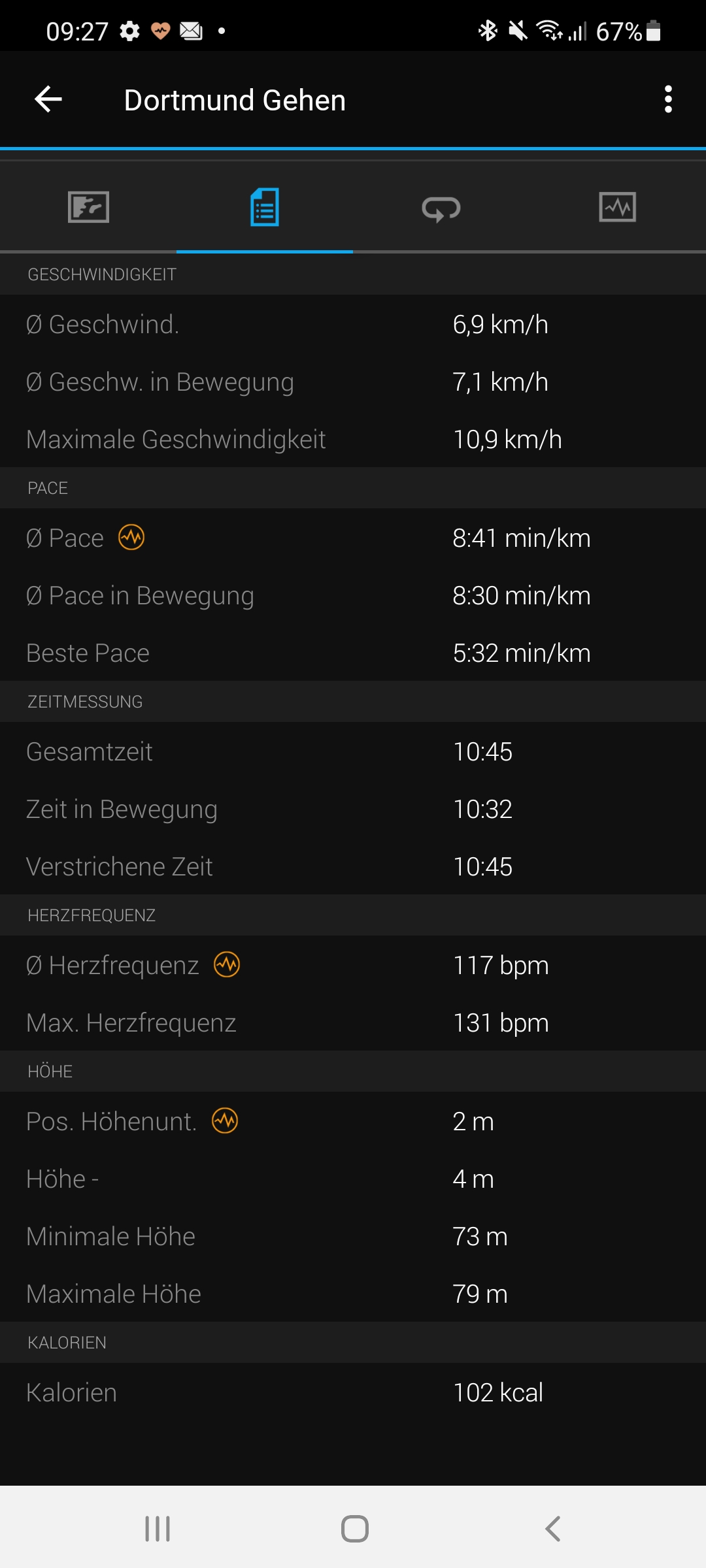This screenshot has width=706, height=1568.
Task: Open the insights icon beside Pos. Höhenunt.
Action: (x=225, y=1121)
